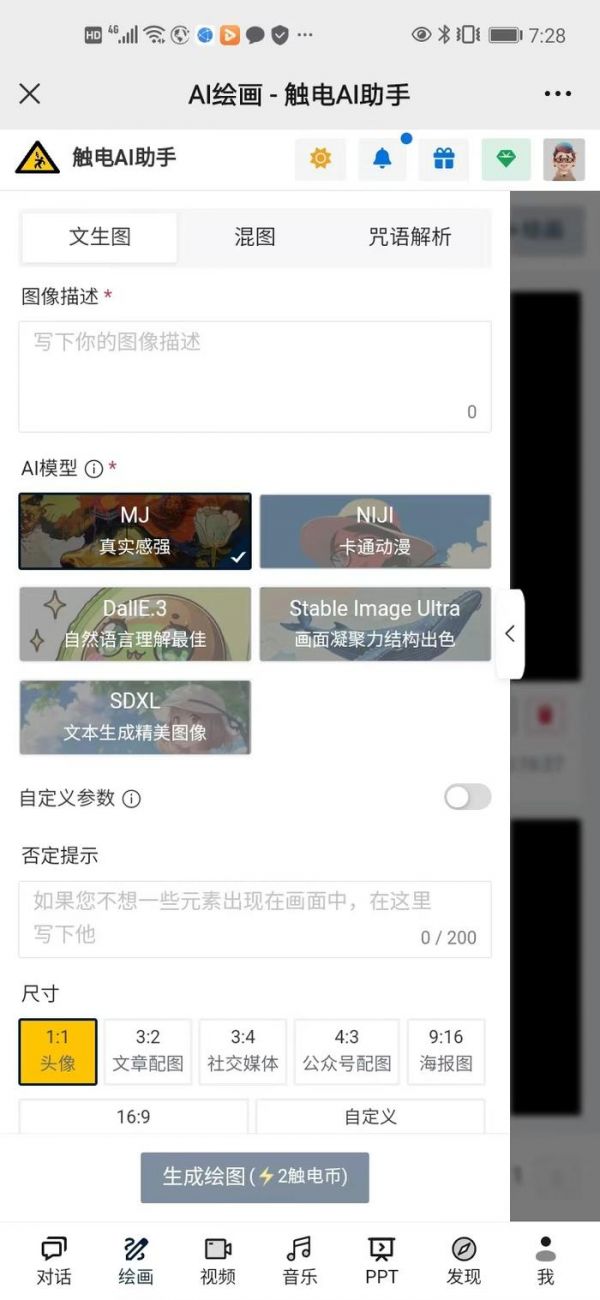Tap the 否定提示 input box
The height and width of the screenshot is (1300, 600).
point(255,918)
